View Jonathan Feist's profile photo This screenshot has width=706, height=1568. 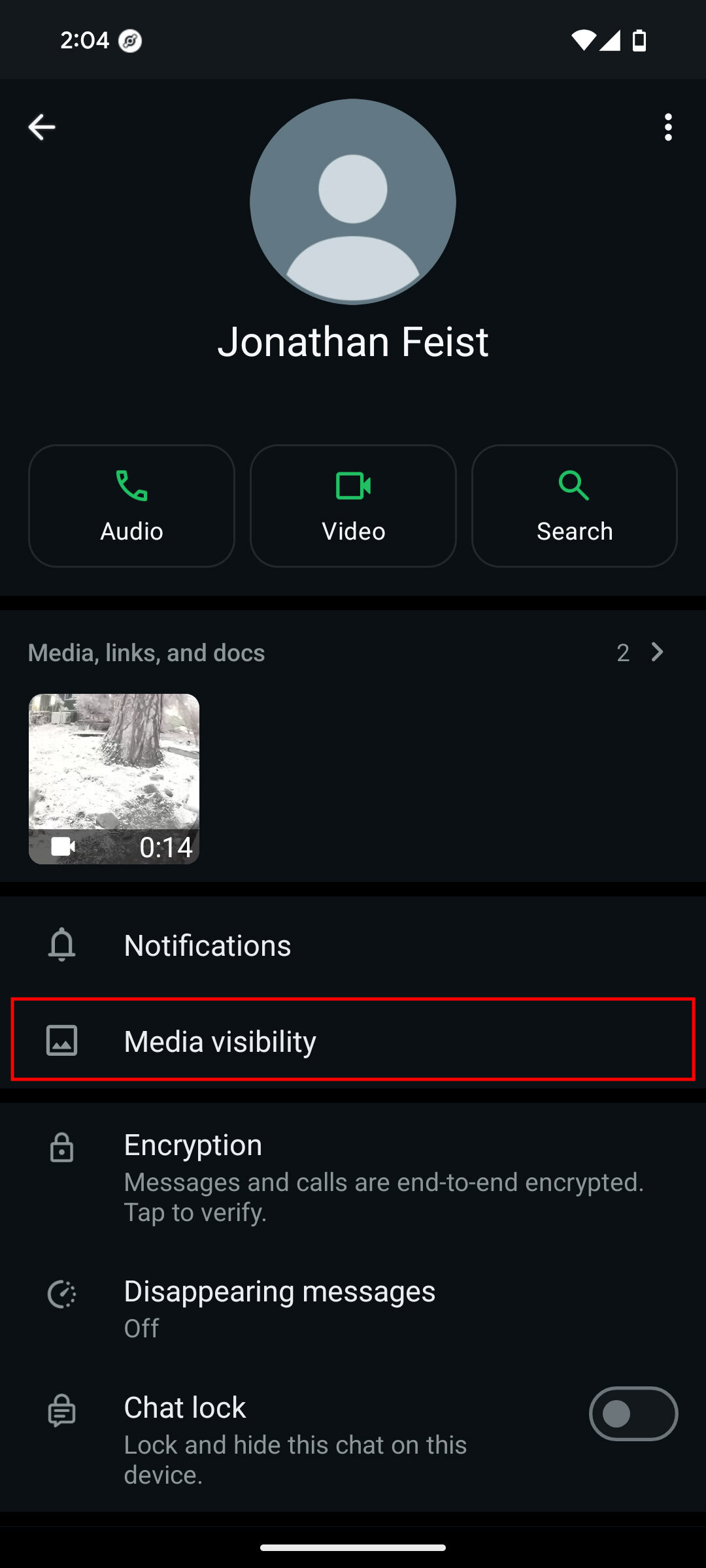coord(353,202)
